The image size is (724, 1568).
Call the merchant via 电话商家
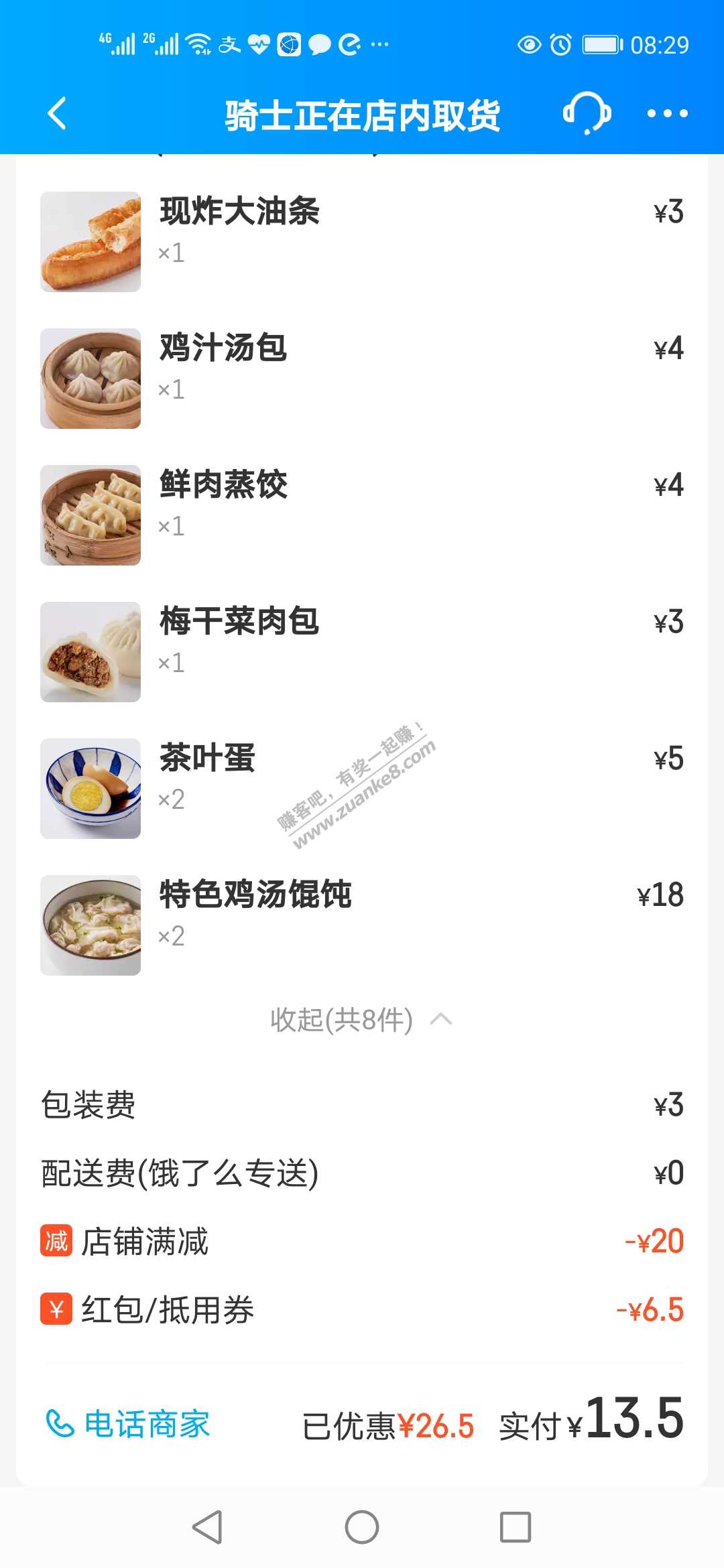coord(128,1424)
